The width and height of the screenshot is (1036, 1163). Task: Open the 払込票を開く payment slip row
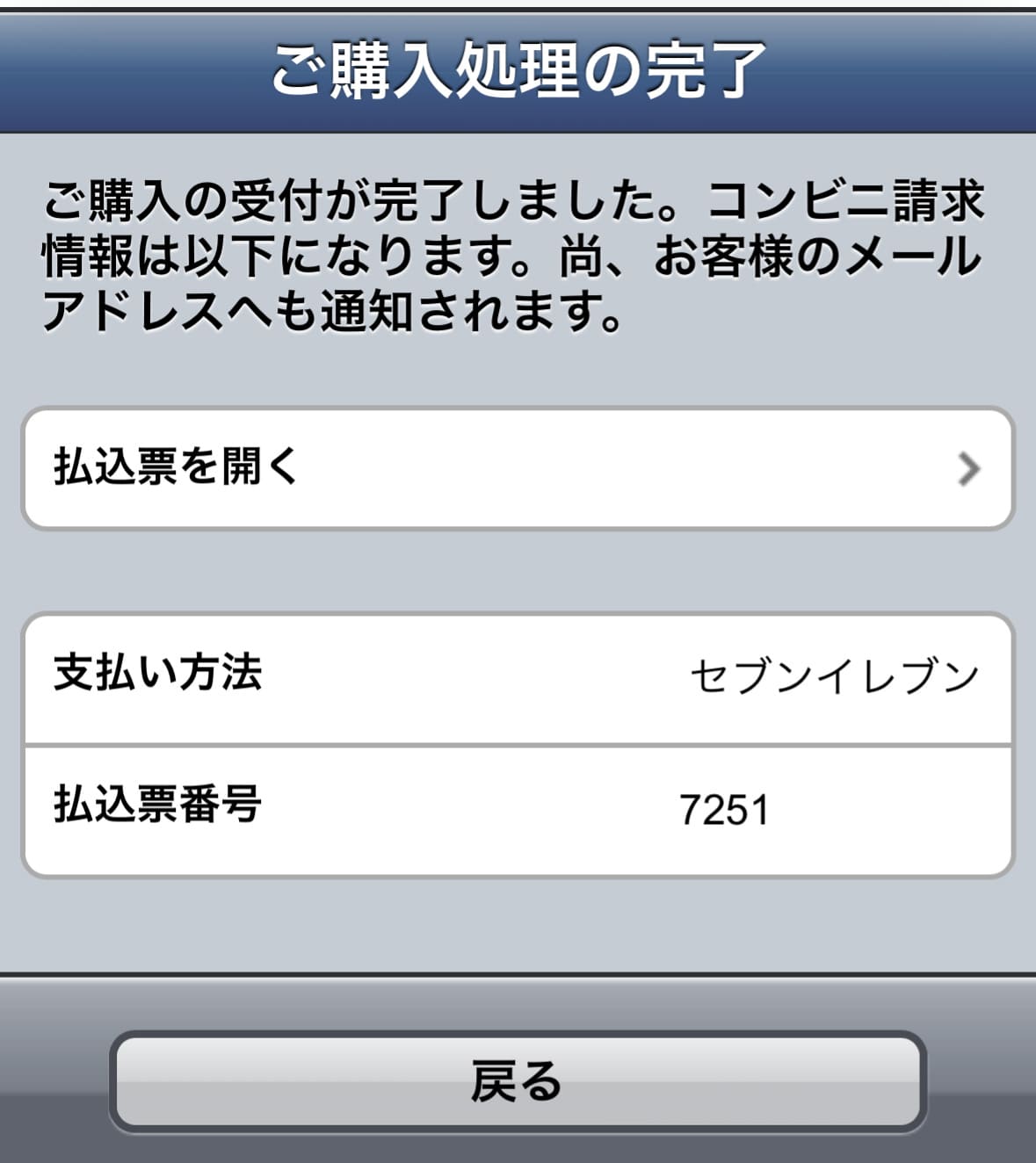[x=518, y=468]
